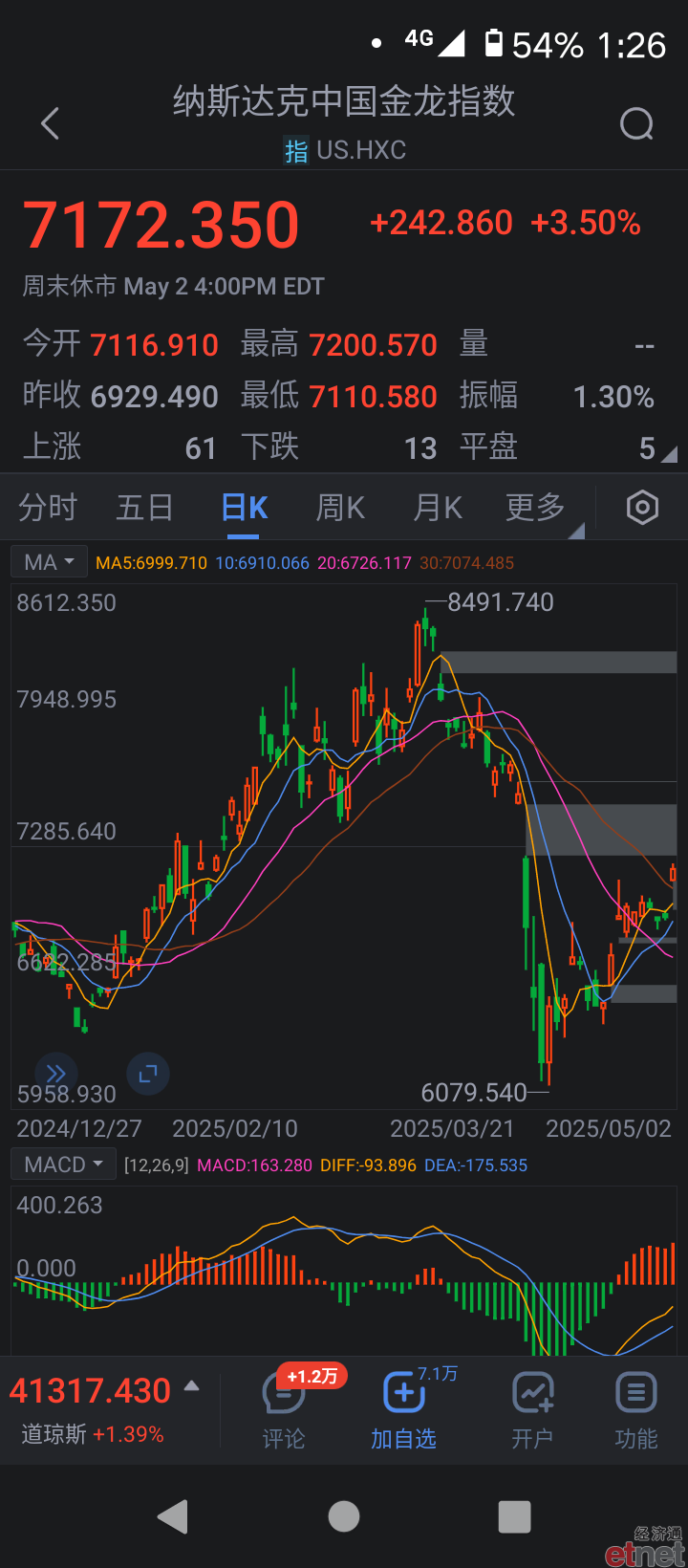Open the MA indicator dropdown
Screen dimensions: 688x1568
coord(50,562)
